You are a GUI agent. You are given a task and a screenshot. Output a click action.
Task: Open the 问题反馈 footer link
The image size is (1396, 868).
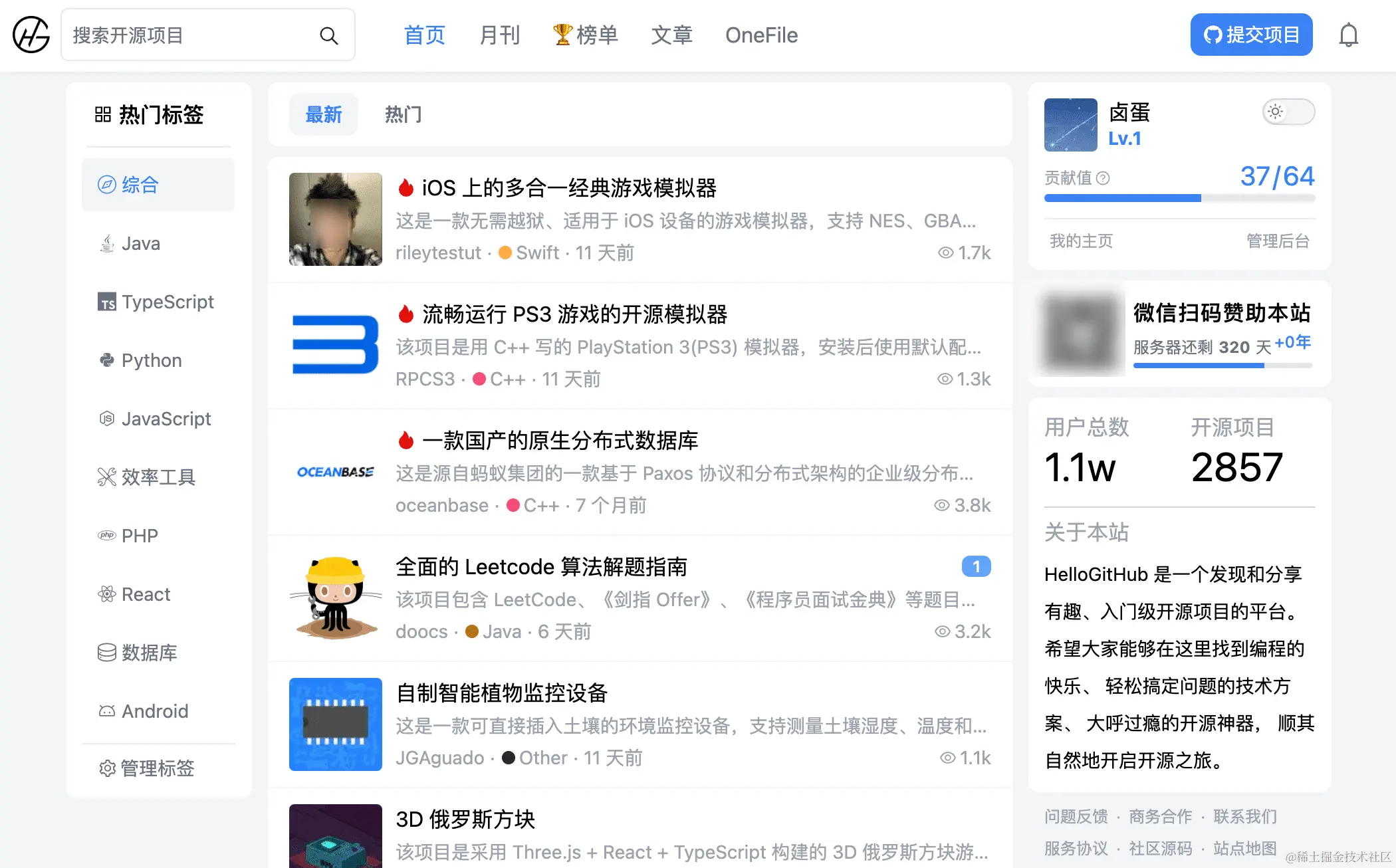1076,816
